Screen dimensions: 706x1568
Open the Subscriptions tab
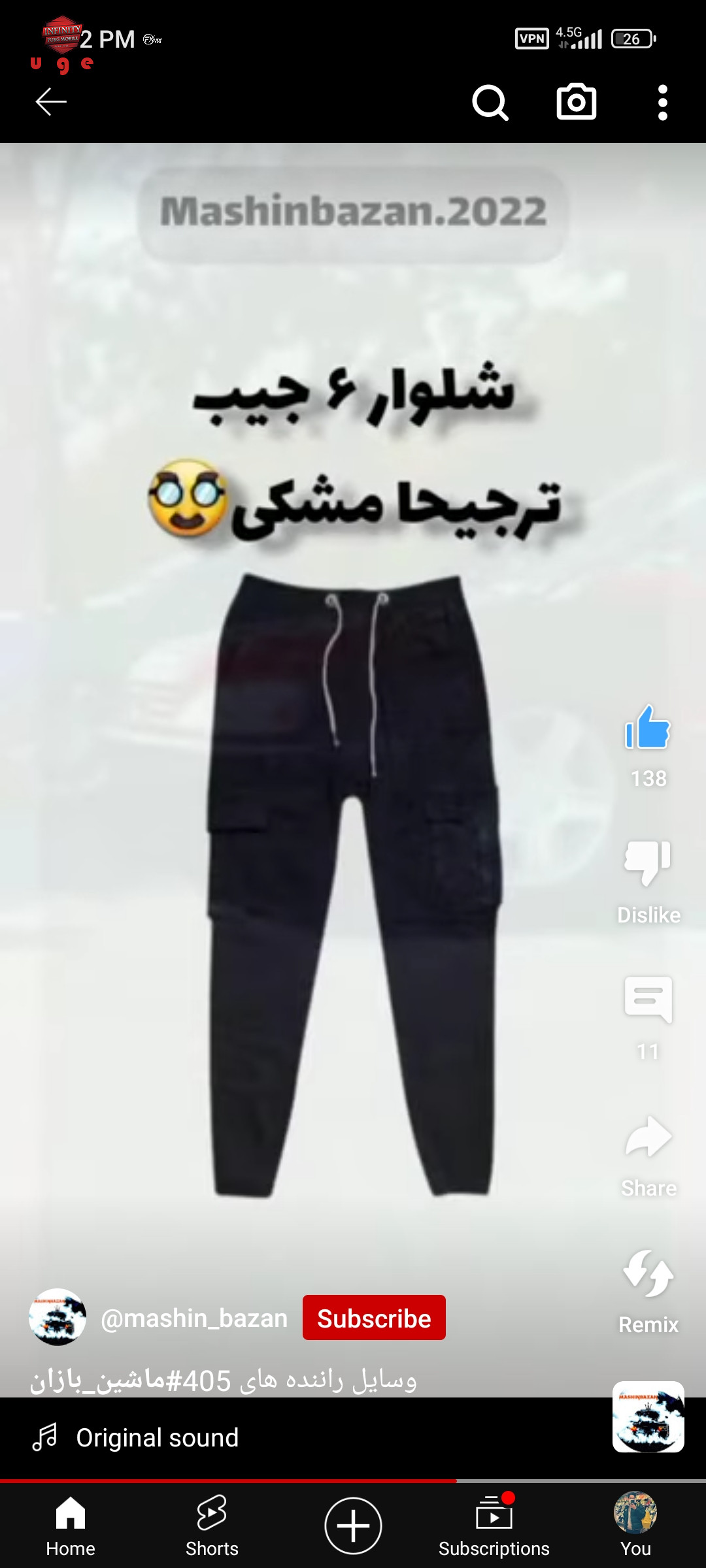tap(494, 1526)
